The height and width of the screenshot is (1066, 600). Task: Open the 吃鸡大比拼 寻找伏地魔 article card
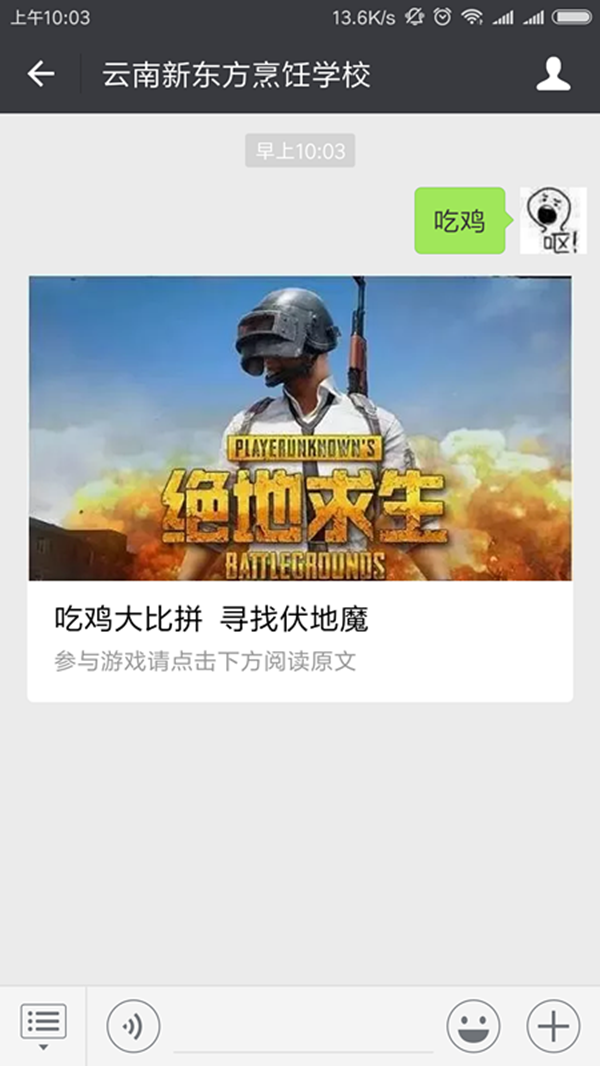pyautogui.click(x=300, y=488)
